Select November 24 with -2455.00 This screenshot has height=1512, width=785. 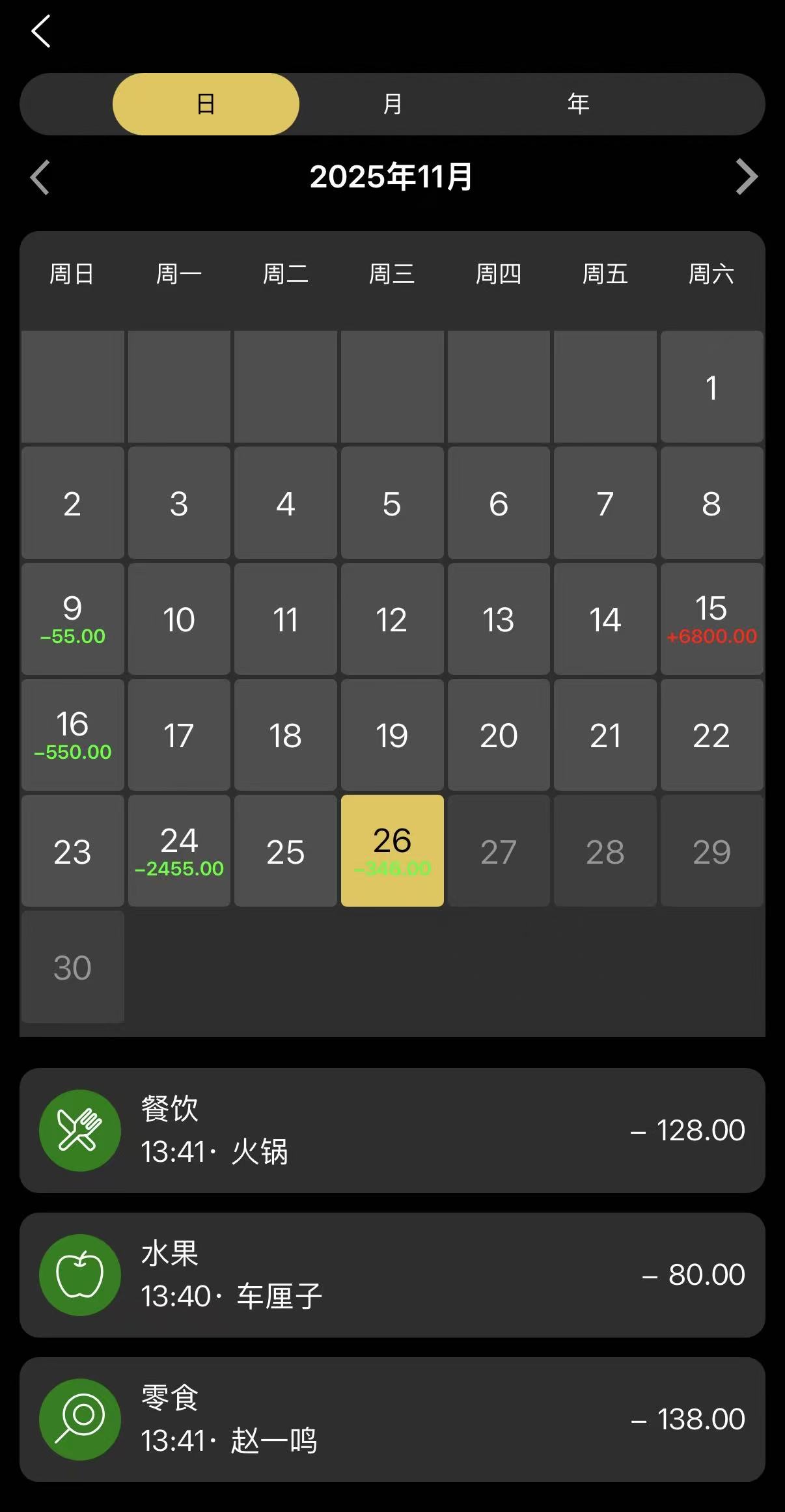point(179,851)
